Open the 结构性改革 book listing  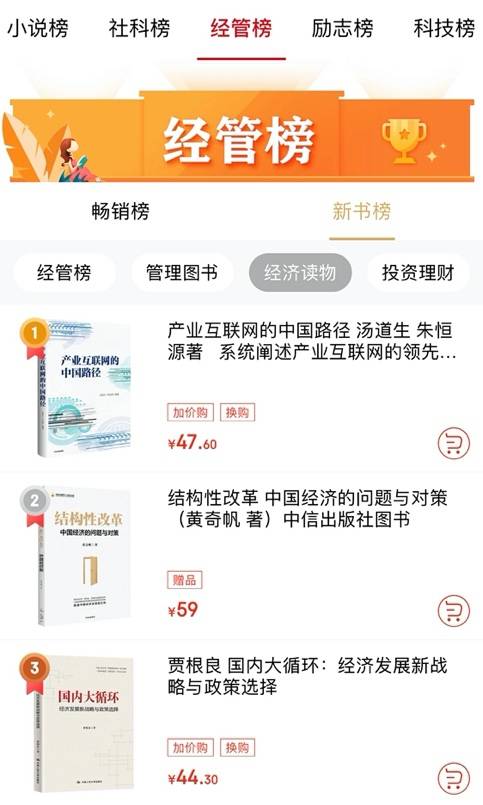307,508
